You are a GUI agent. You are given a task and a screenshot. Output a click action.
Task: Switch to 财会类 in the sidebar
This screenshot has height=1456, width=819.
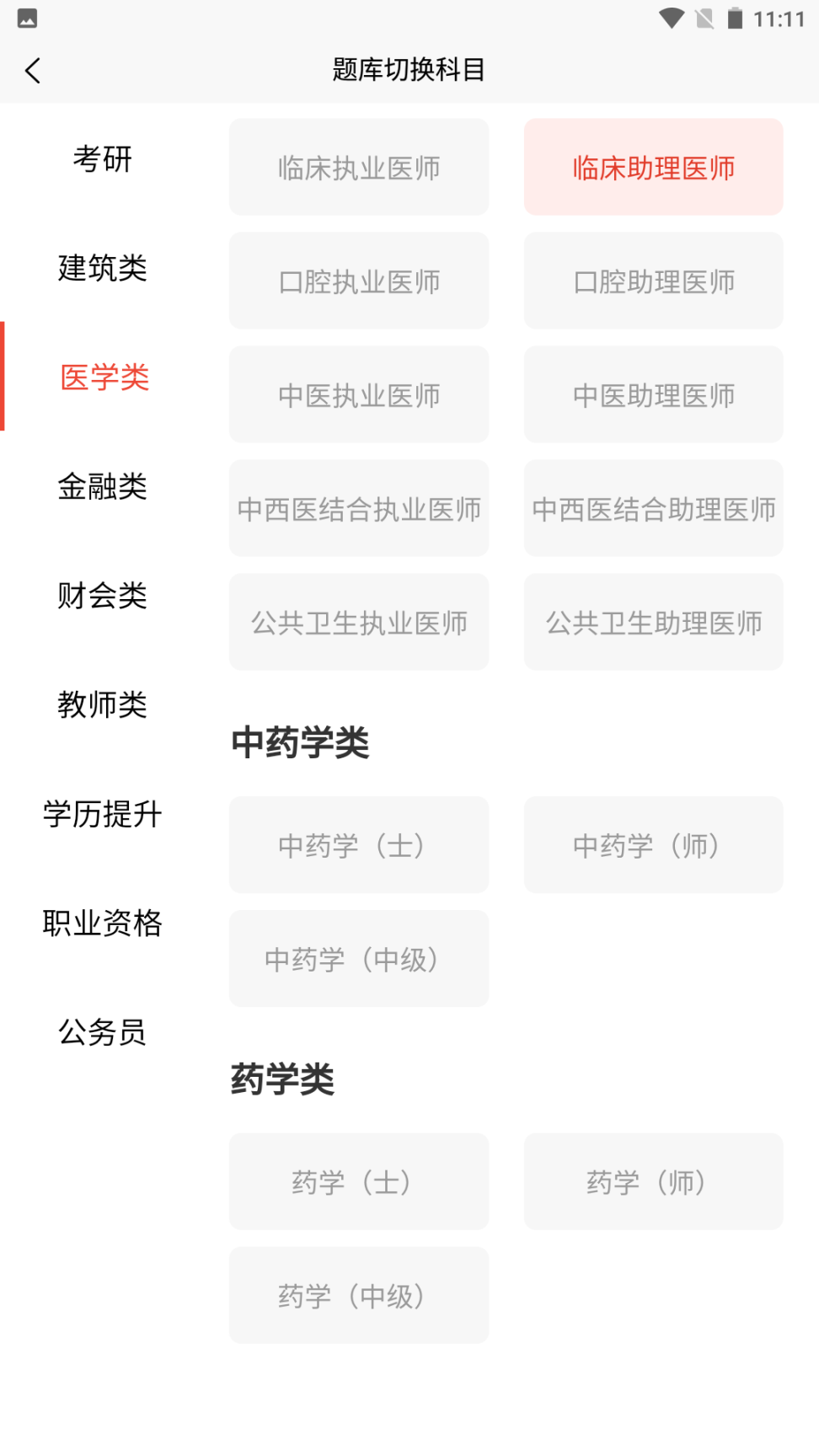tap(102, 595)
